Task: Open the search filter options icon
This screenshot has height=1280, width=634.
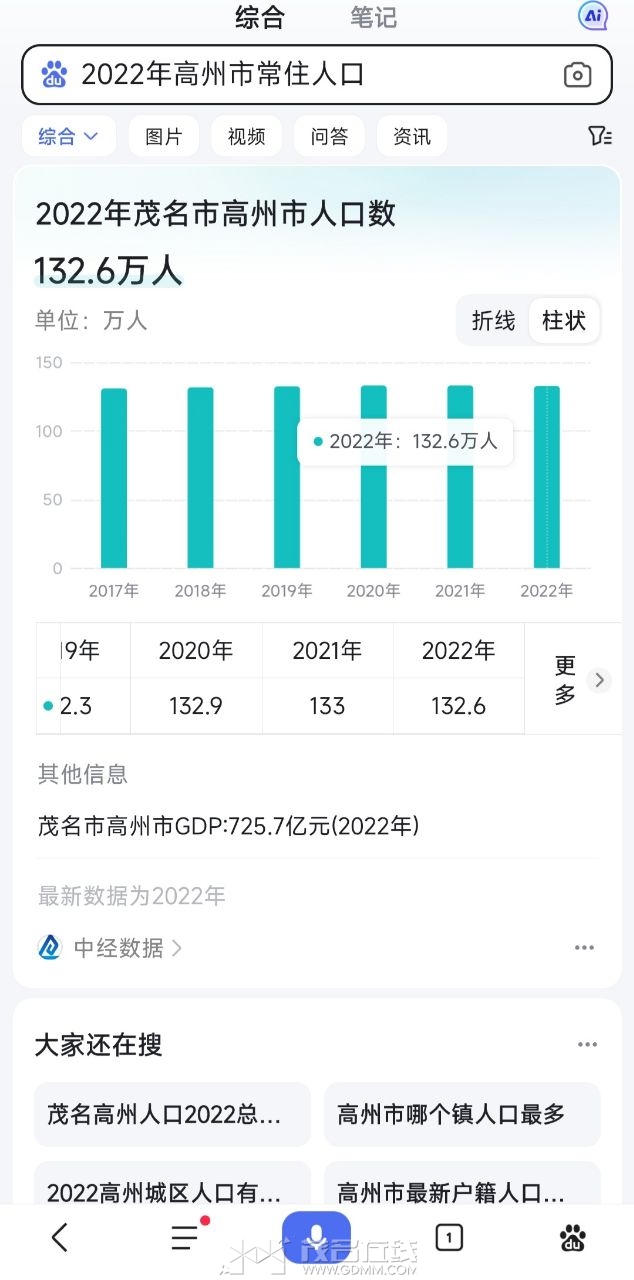Action: pyautogui.click(x=598, y=136)
